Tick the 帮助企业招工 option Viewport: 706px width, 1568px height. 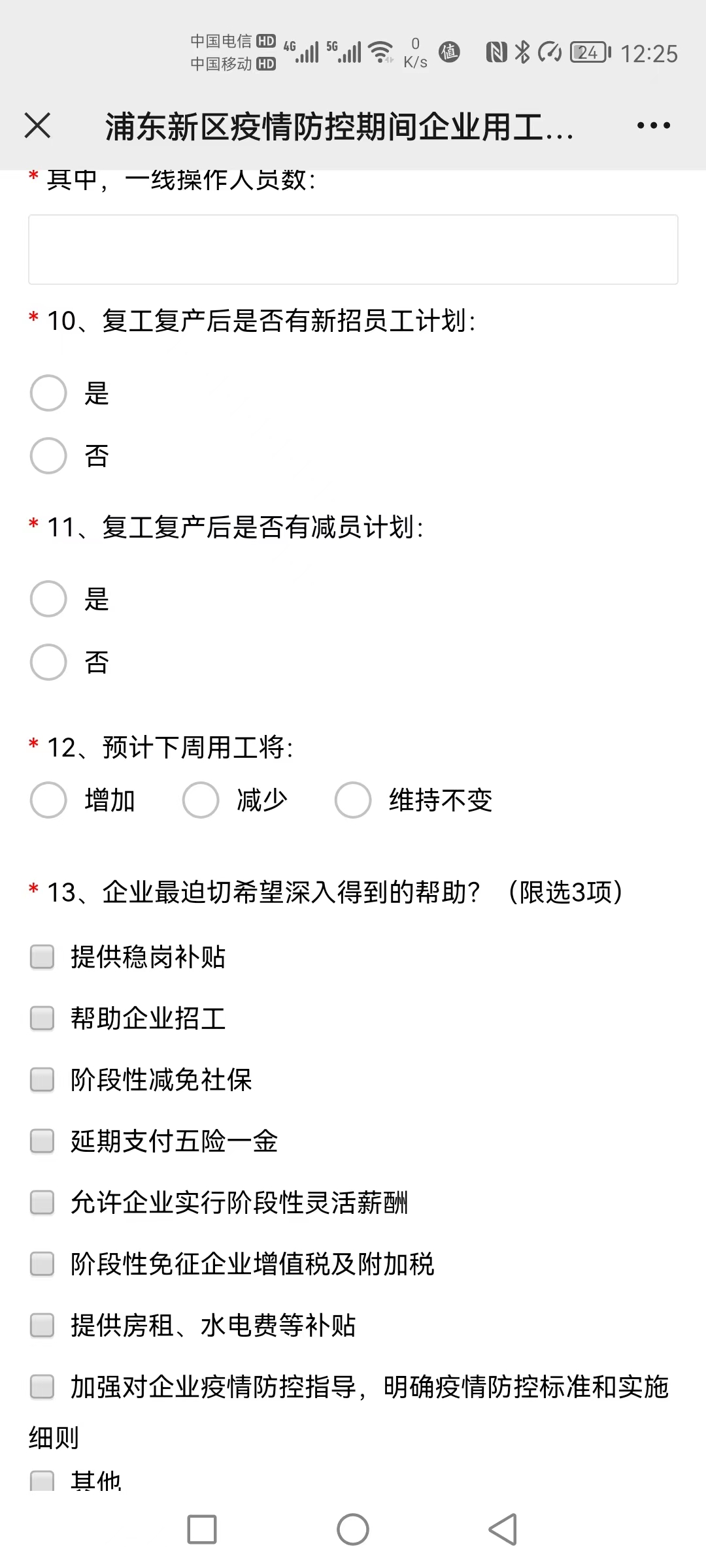42,1018
